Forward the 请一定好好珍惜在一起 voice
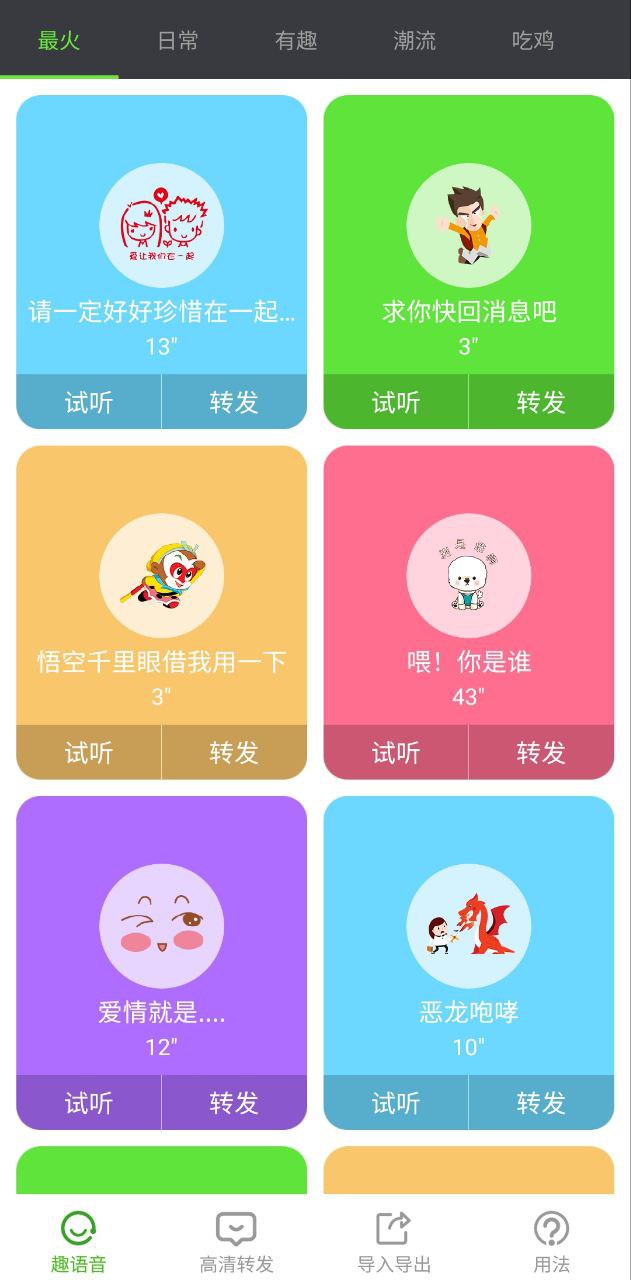 pyautogui.click(x=234, y=402)
